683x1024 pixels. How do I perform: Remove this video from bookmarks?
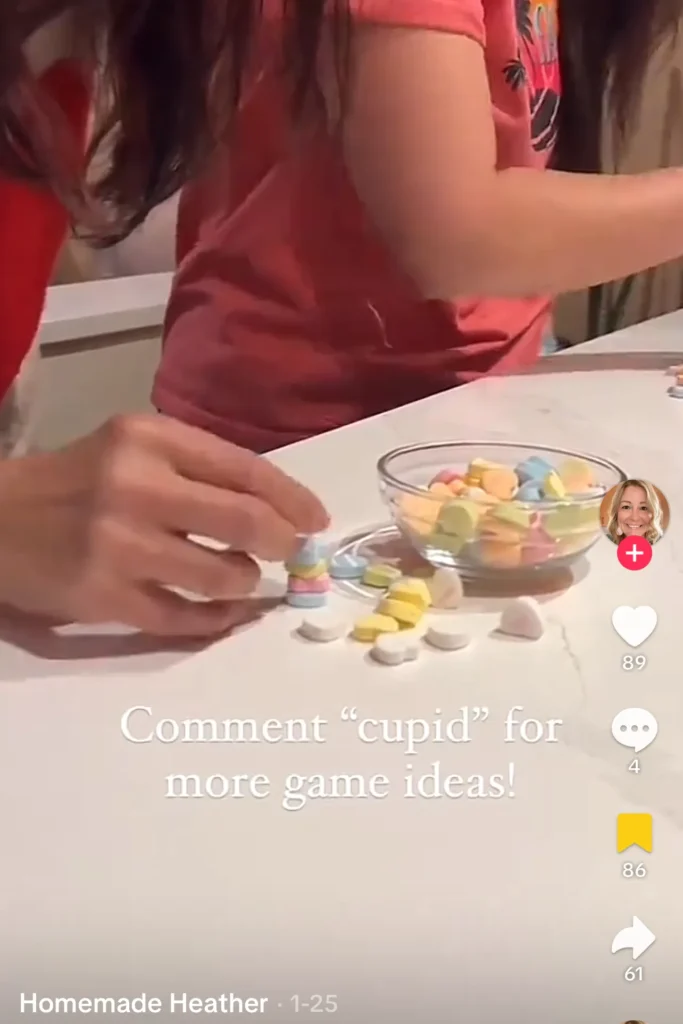(x=634, y=833)
